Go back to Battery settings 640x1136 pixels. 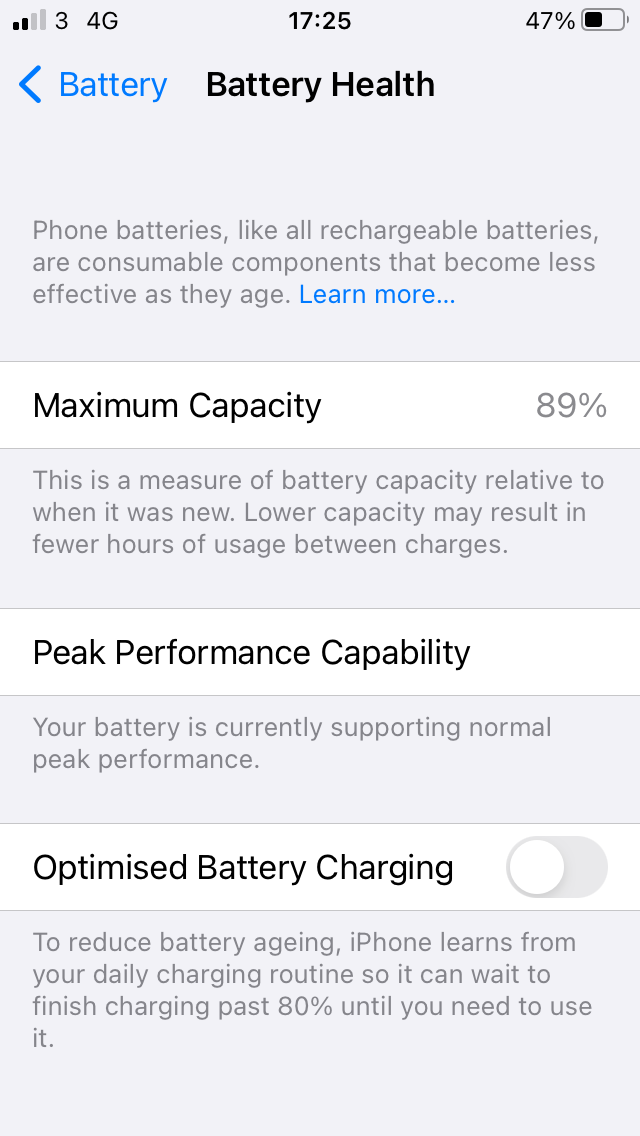coord(93,85)
